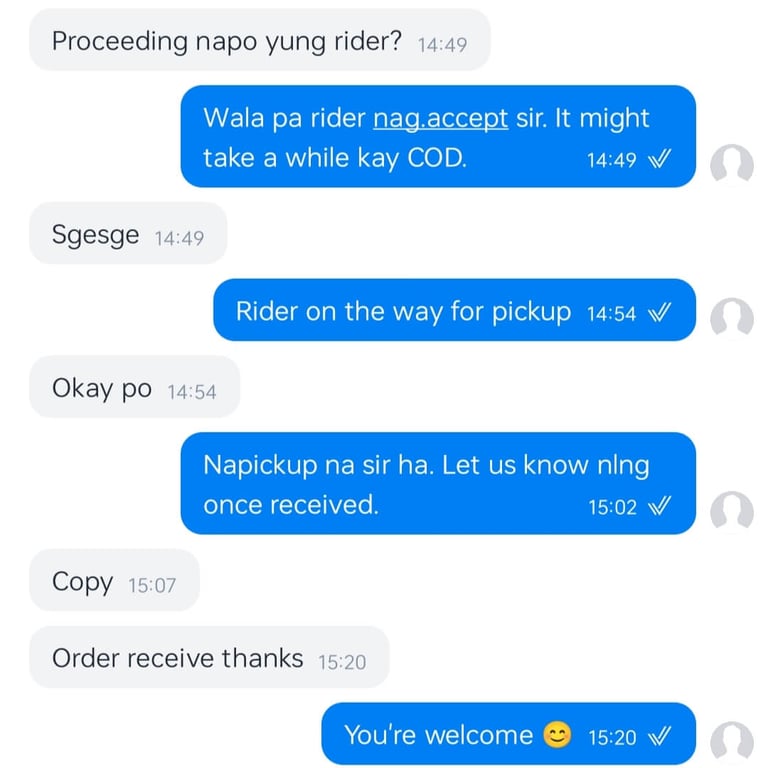The width and height of the screenshot is (768, 768).
Task: Open avatar next to "You're welcome" message
Action: (731, 743)
